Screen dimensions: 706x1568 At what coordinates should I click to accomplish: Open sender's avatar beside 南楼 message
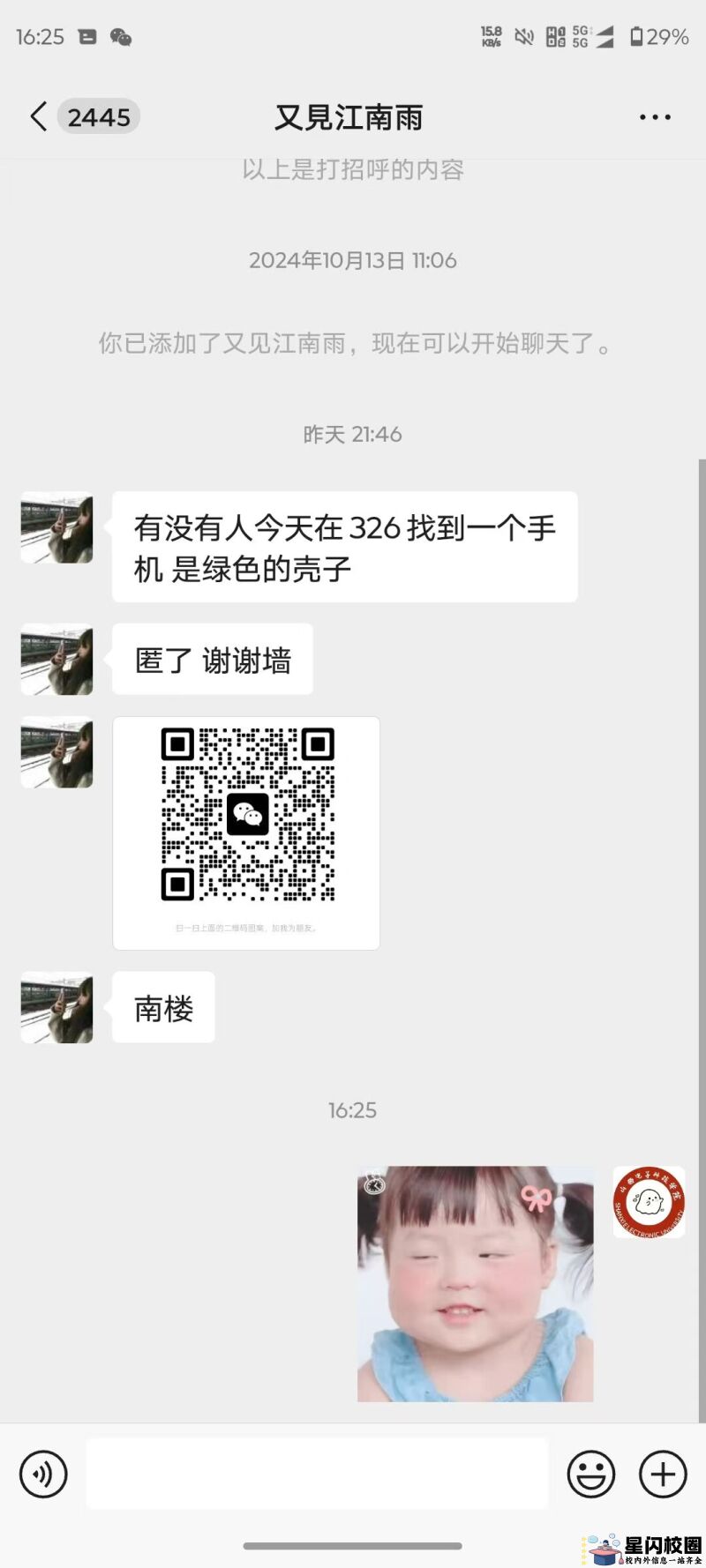tap(57, 1008)
